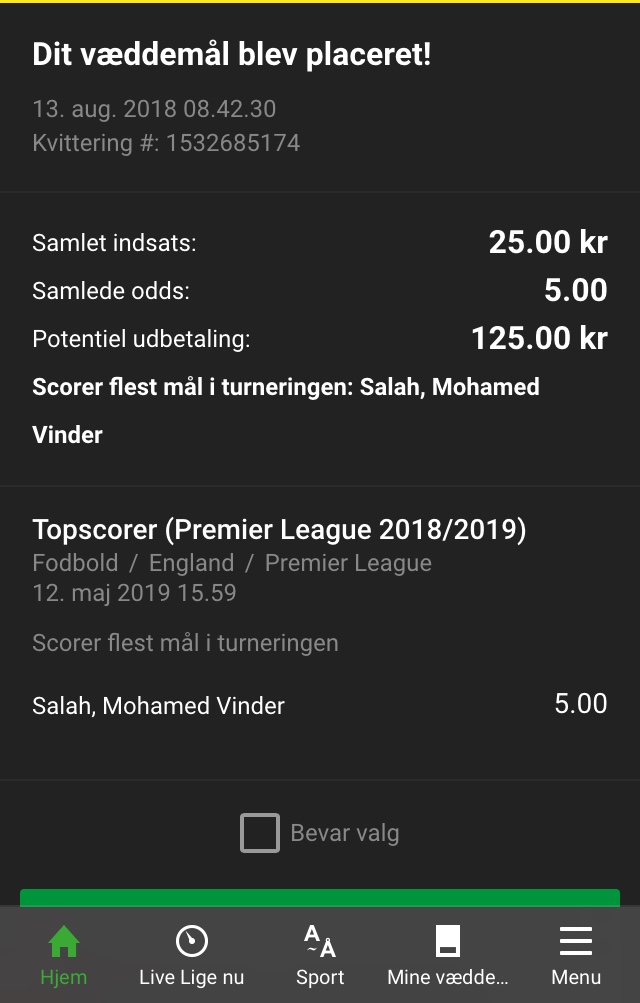Open Mine væddemål tab
This screenshot has height=1003, width=640.
(x=448, y=955)
